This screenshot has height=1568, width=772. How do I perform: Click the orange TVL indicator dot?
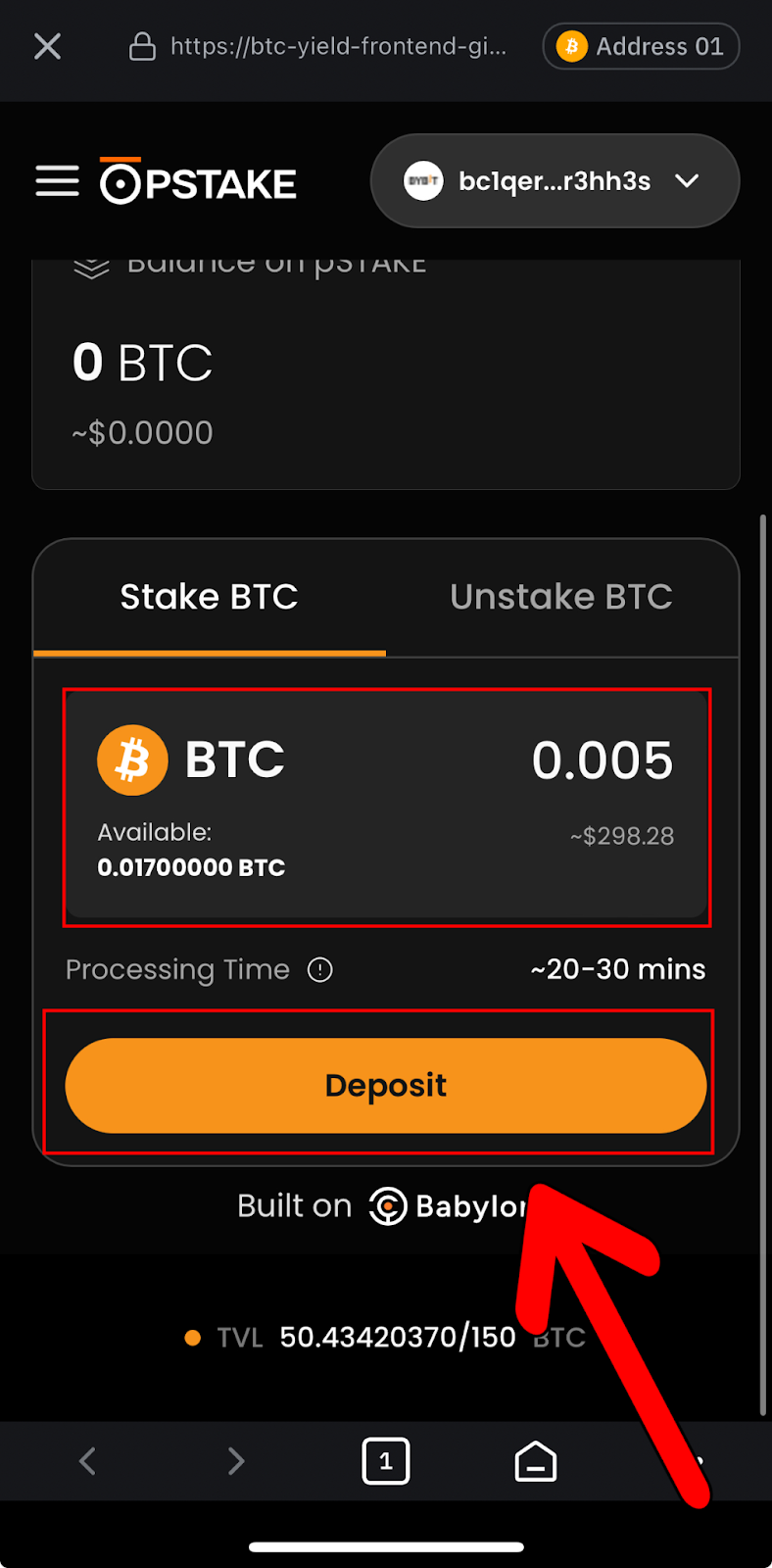click(x=193, y=1337)
